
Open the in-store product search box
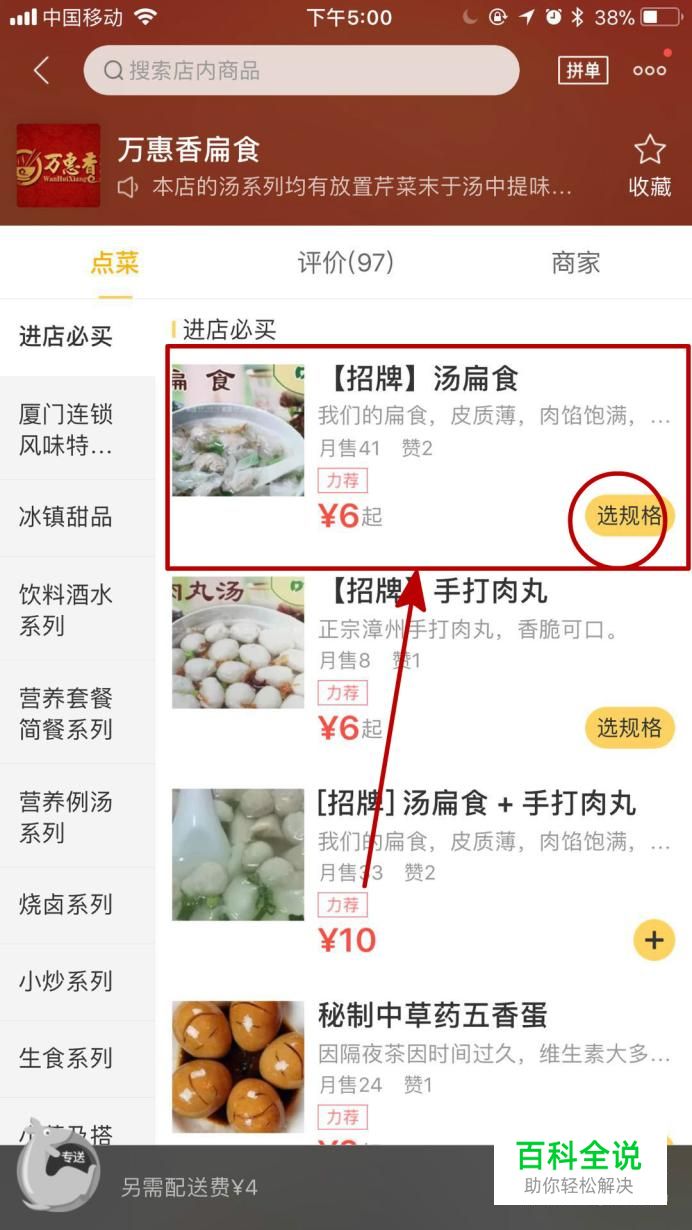click(x=301, y=70)
